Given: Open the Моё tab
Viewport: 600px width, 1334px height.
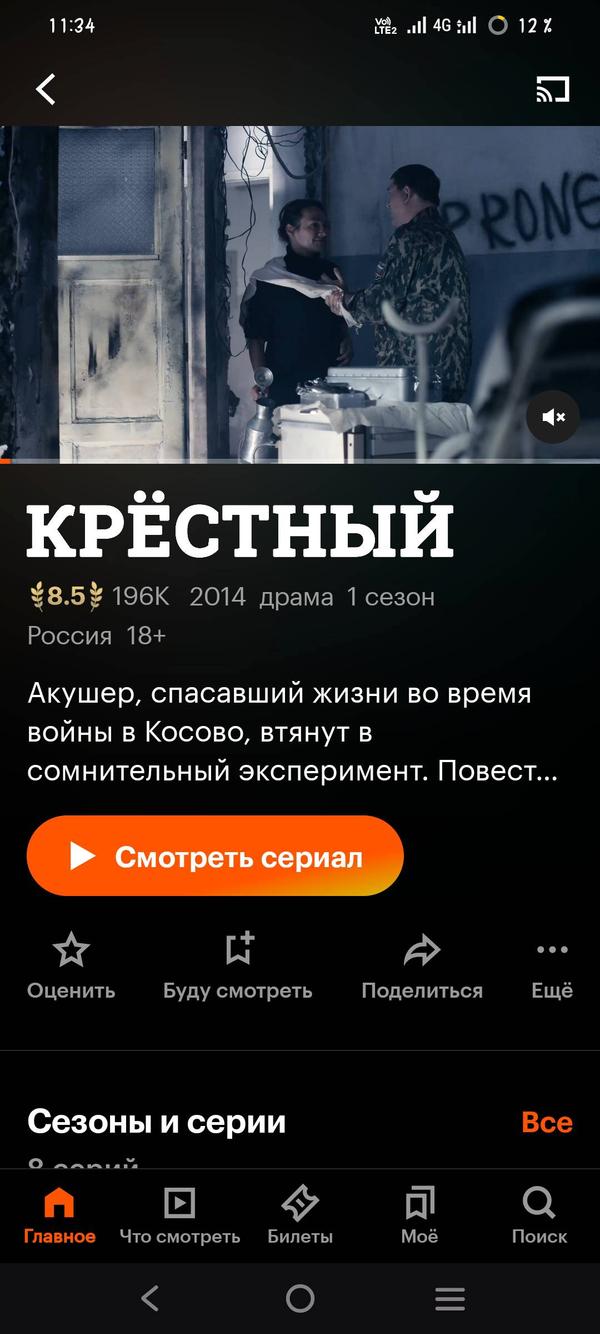Looking at the screenshot, I should coord(420,1216).
